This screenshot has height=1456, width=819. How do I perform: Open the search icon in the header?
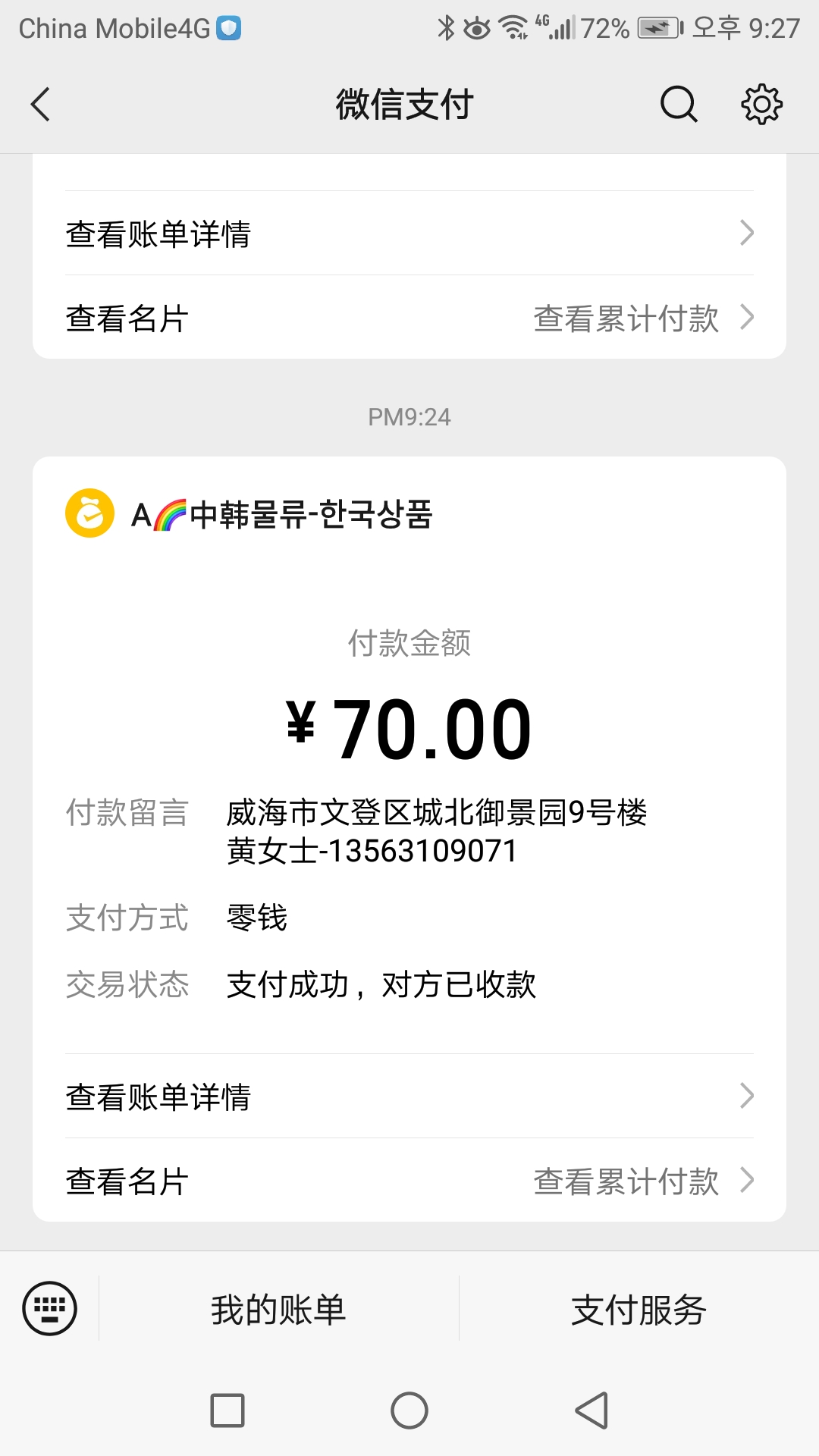[679, 104]
